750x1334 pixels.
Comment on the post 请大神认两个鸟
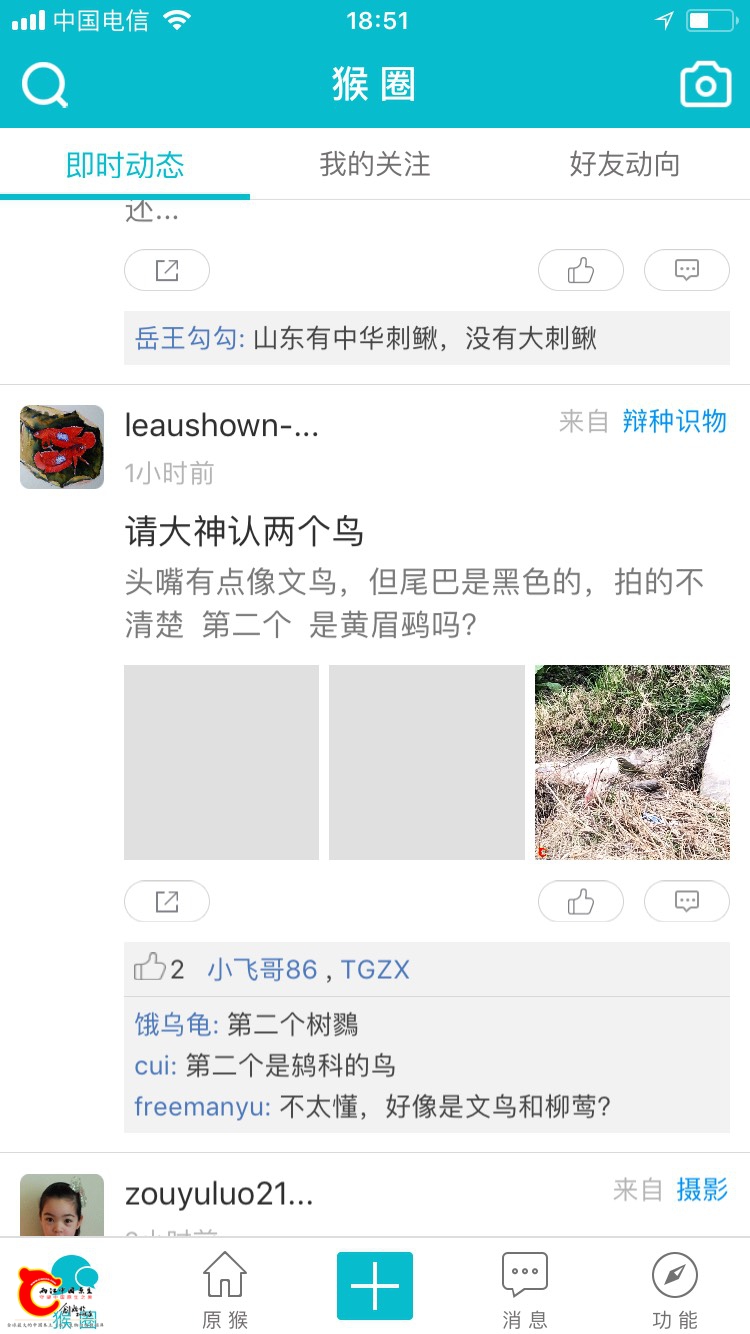(x=687, y=901)
